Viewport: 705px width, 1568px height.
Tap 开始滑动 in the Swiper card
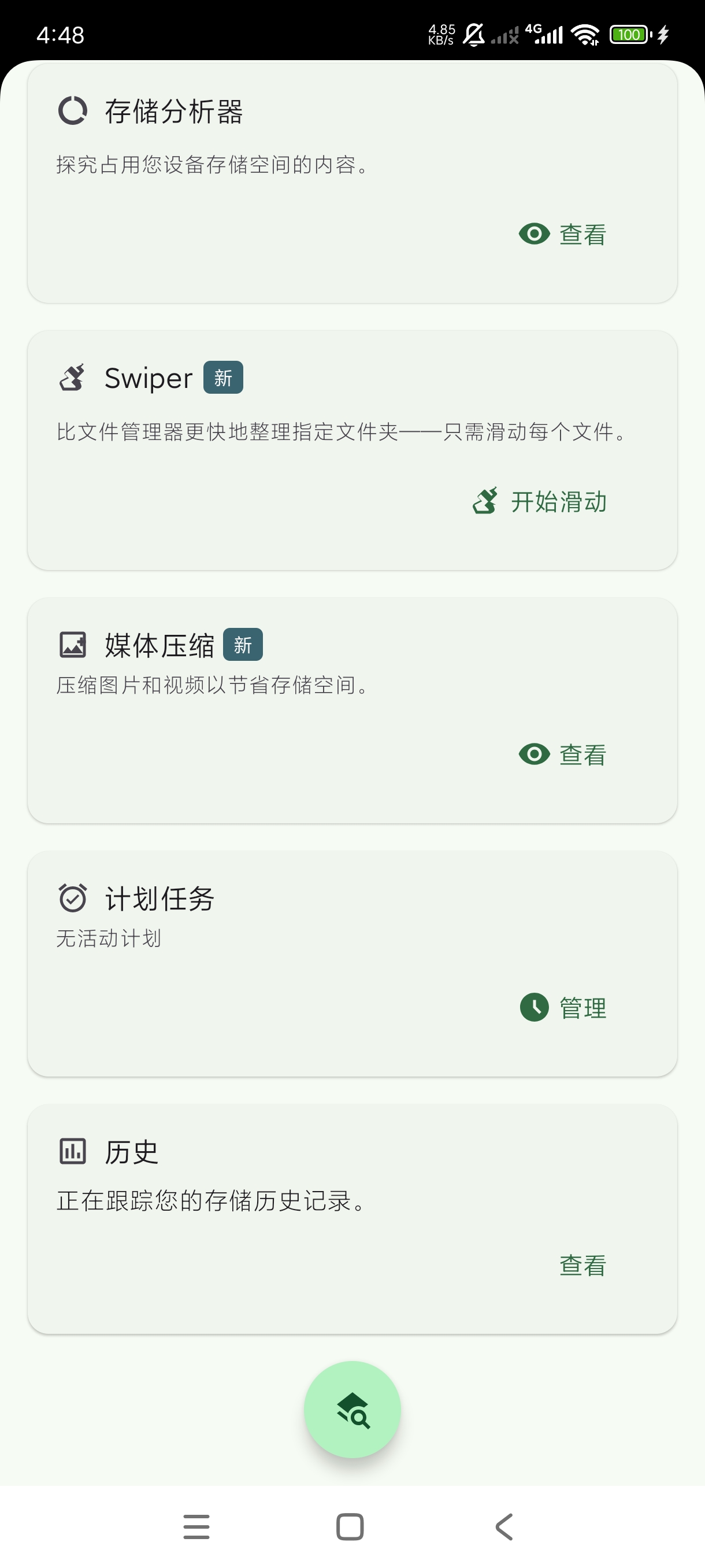(540, 502)
